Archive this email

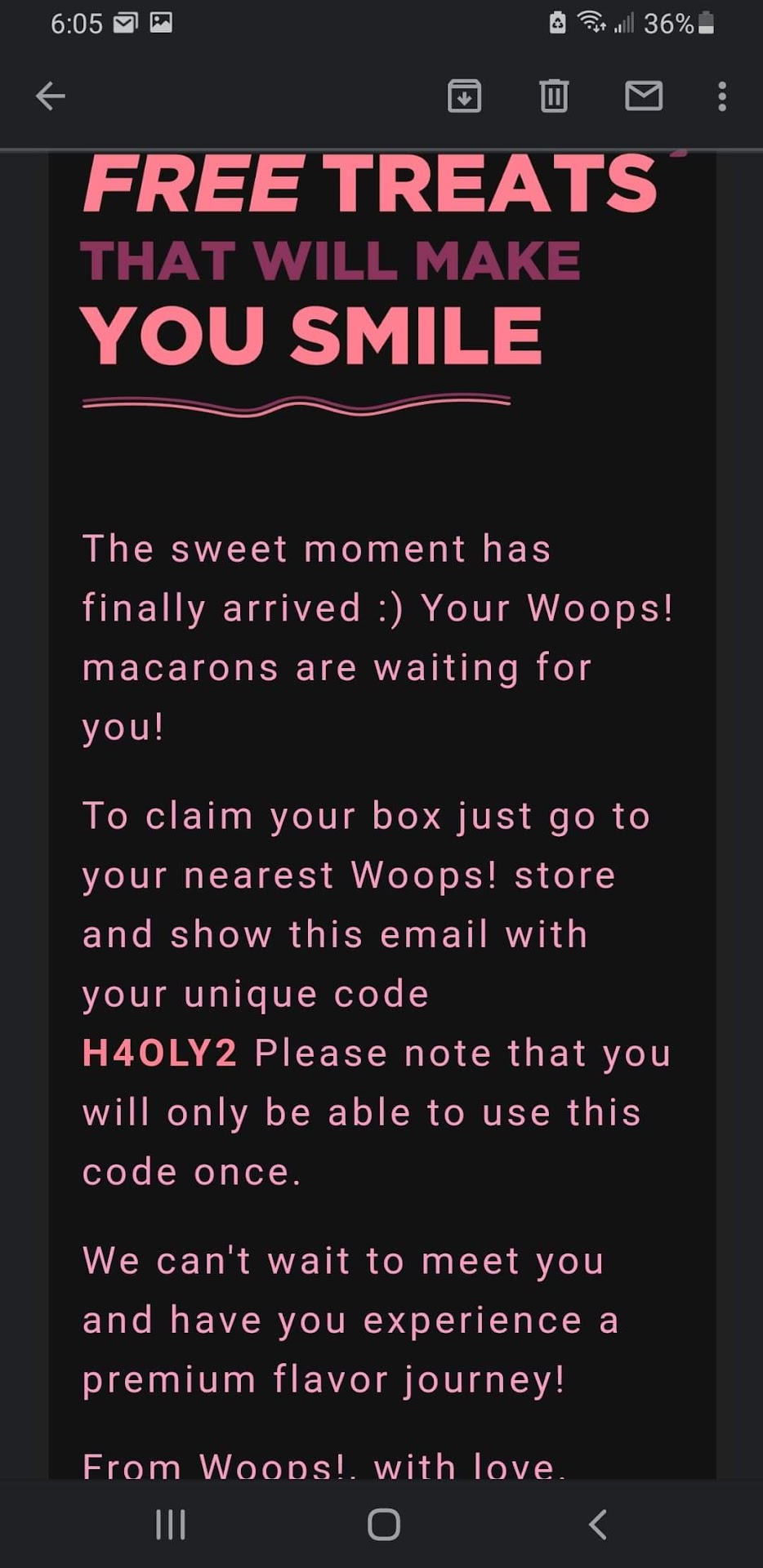click(464, 96)
